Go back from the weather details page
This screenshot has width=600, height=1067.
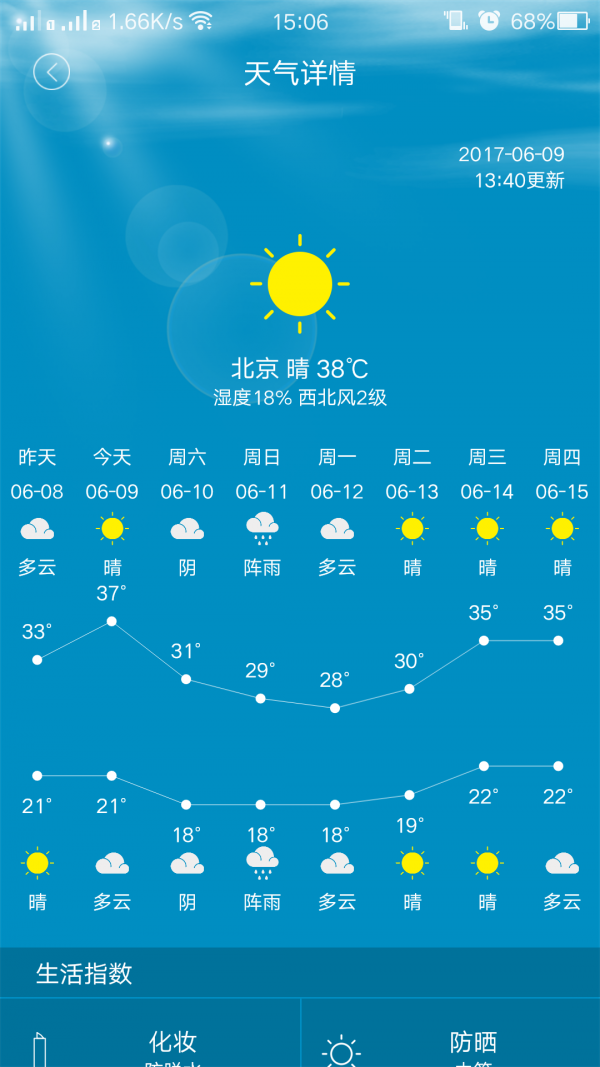(x=52, y=72)
